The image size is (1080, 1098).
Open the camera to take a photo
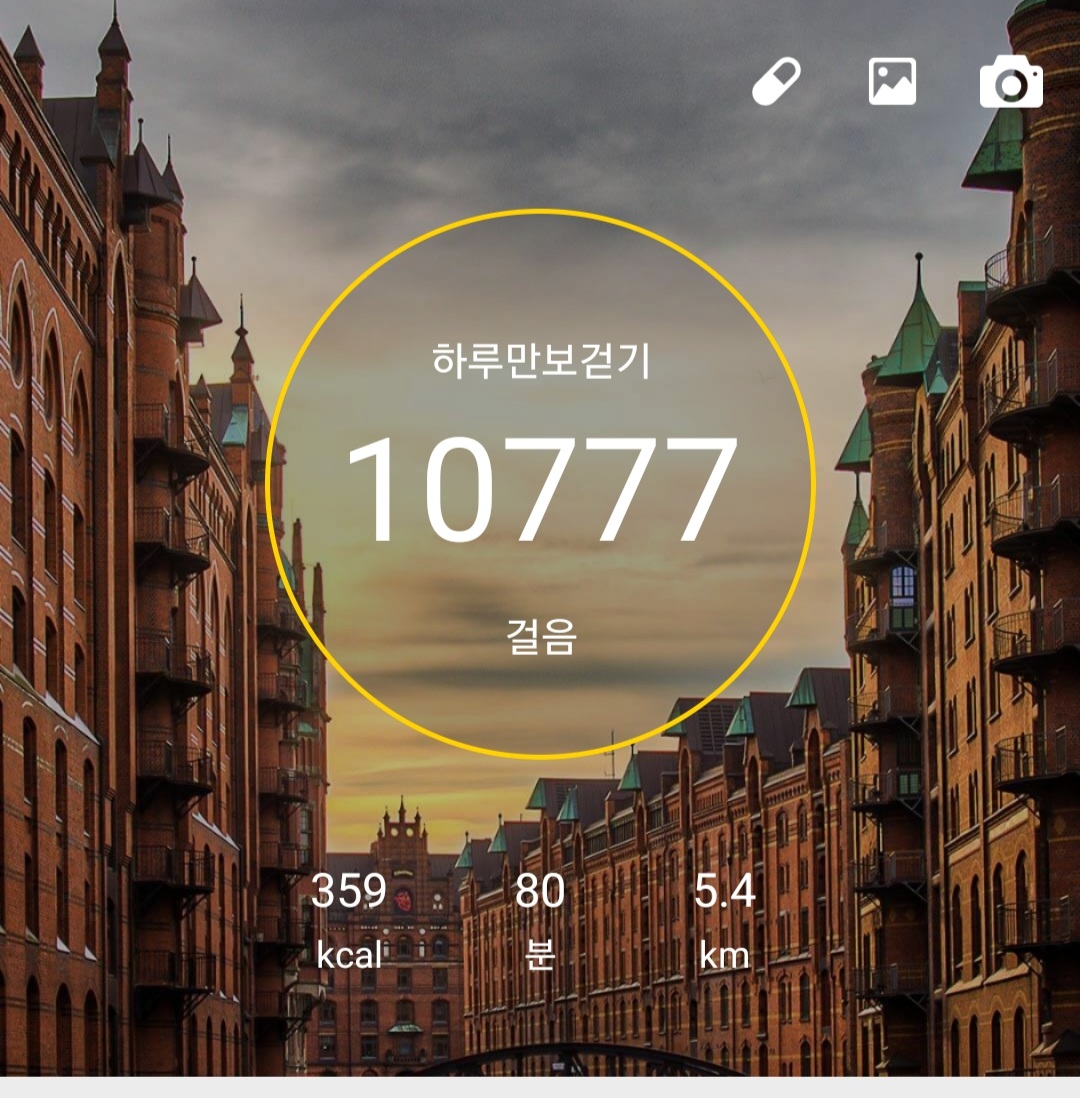1011,84
